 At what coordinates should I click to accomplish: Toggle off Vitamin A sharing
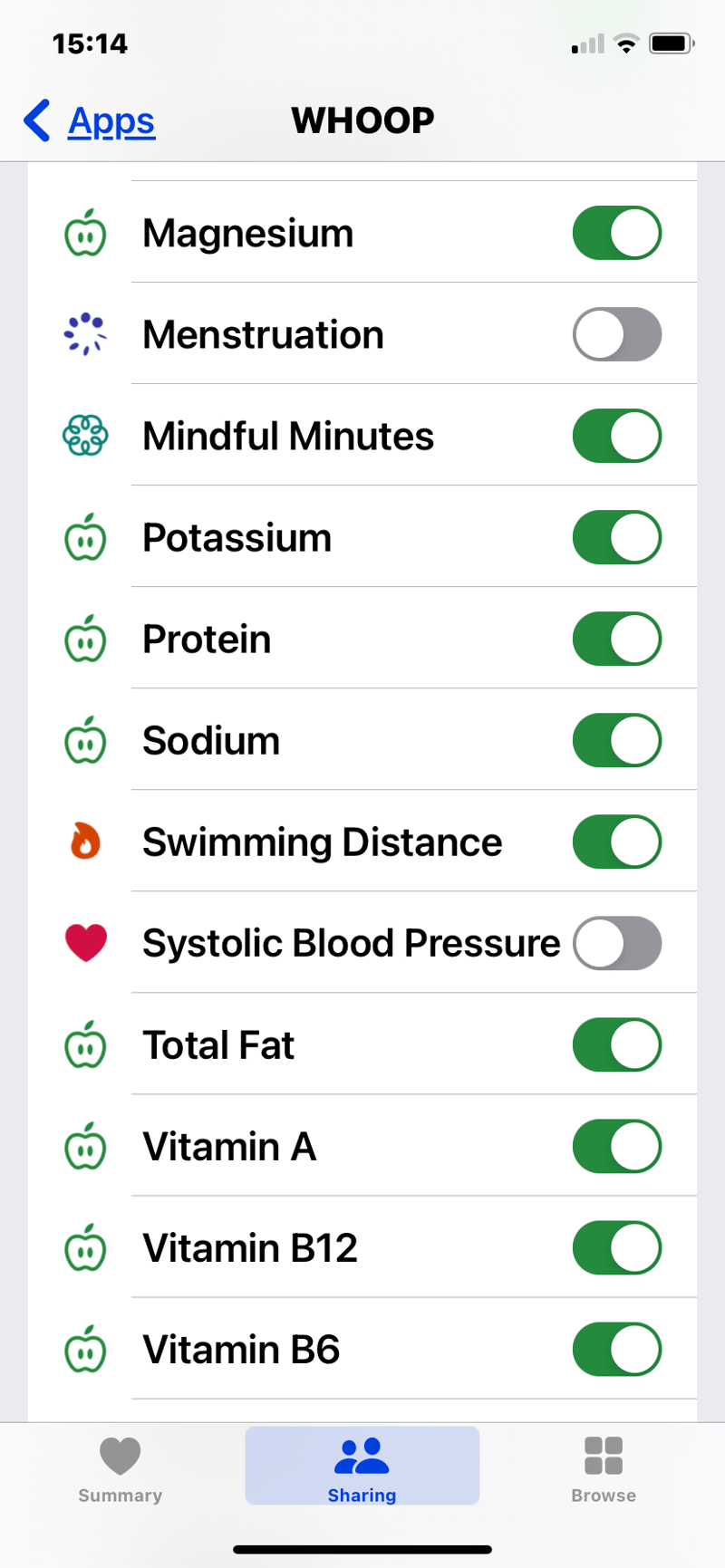tap(617, 1146)
